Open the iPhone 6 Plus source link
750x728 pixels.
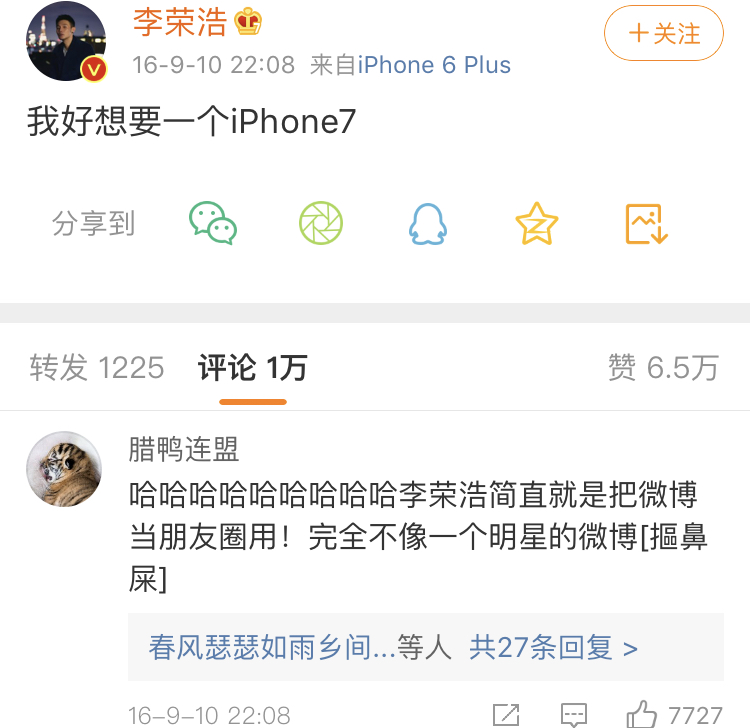coord(434,66)
